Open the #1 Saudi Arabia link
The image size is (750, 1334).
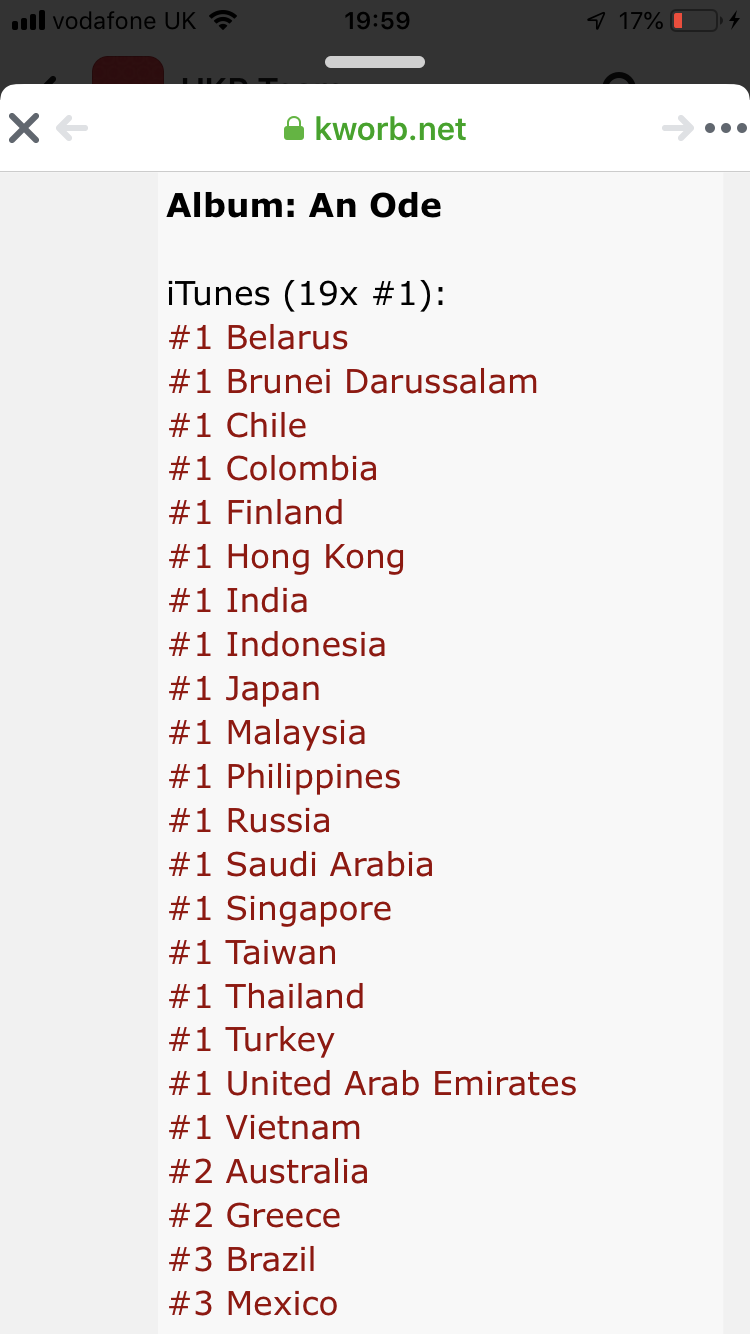300,865
